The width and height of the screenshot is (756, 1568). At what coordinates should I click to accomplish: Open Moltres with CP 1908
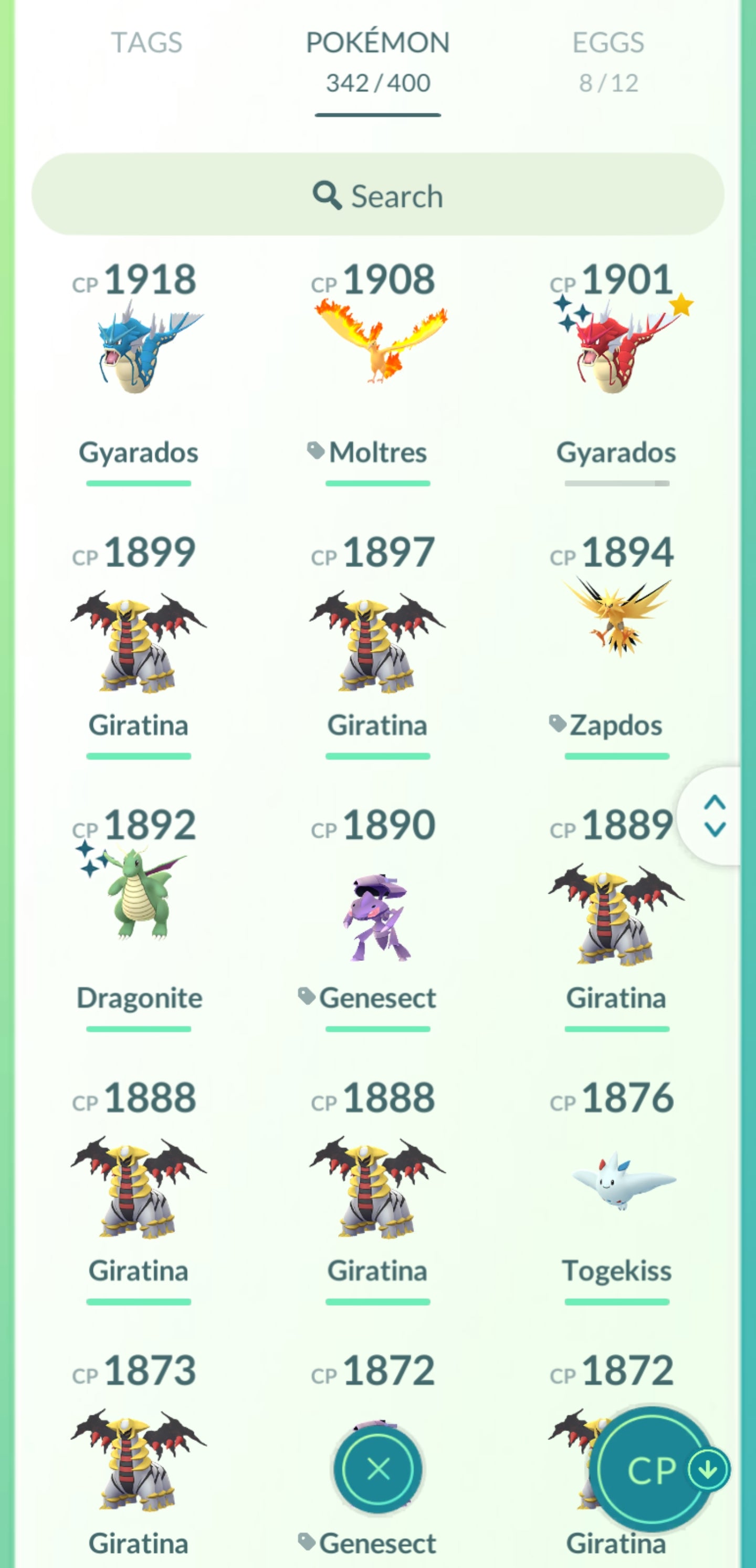(x=377, y=353)
